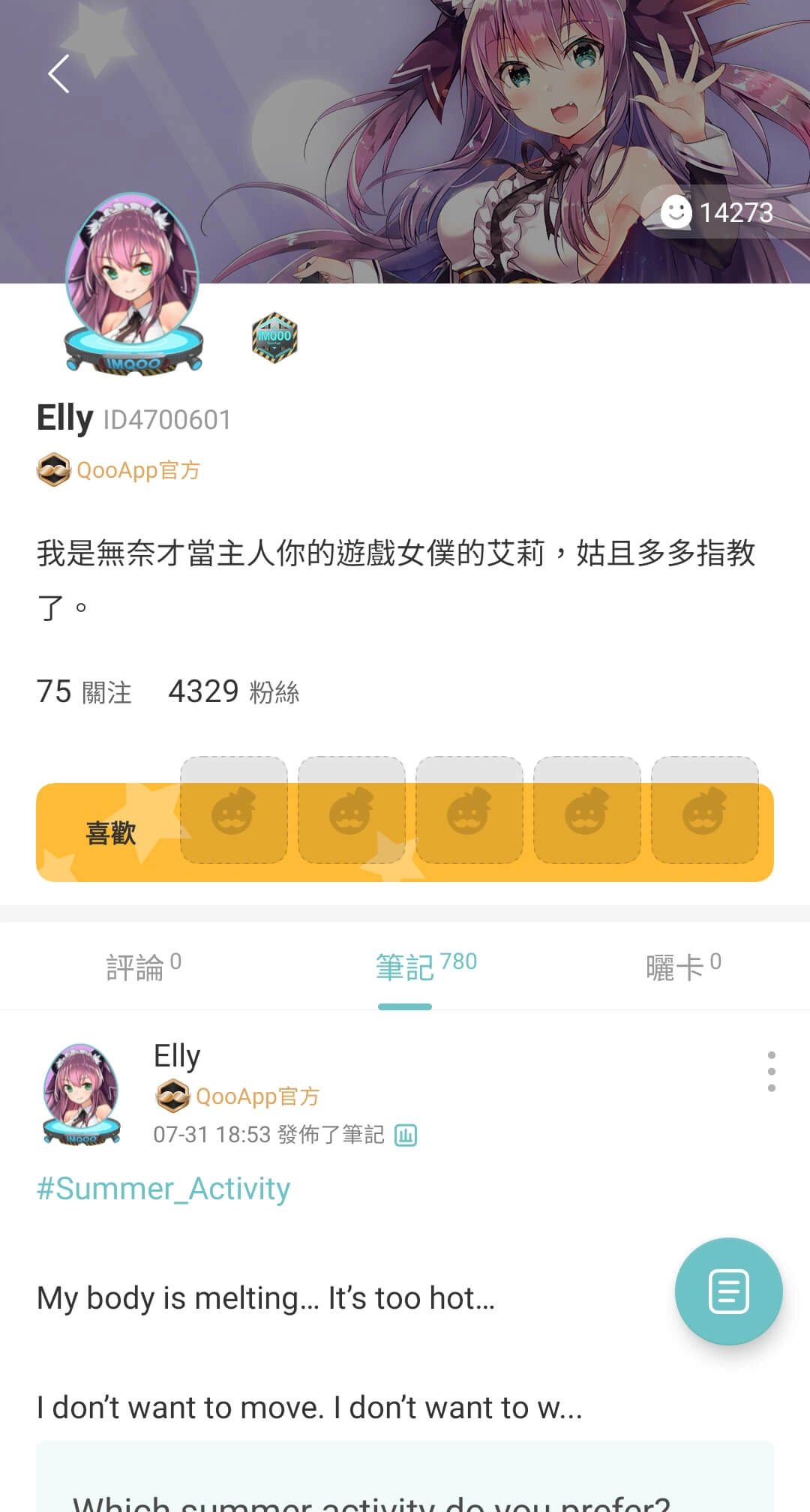Click the smiley counter showing 14273

(x=720, y=212)
